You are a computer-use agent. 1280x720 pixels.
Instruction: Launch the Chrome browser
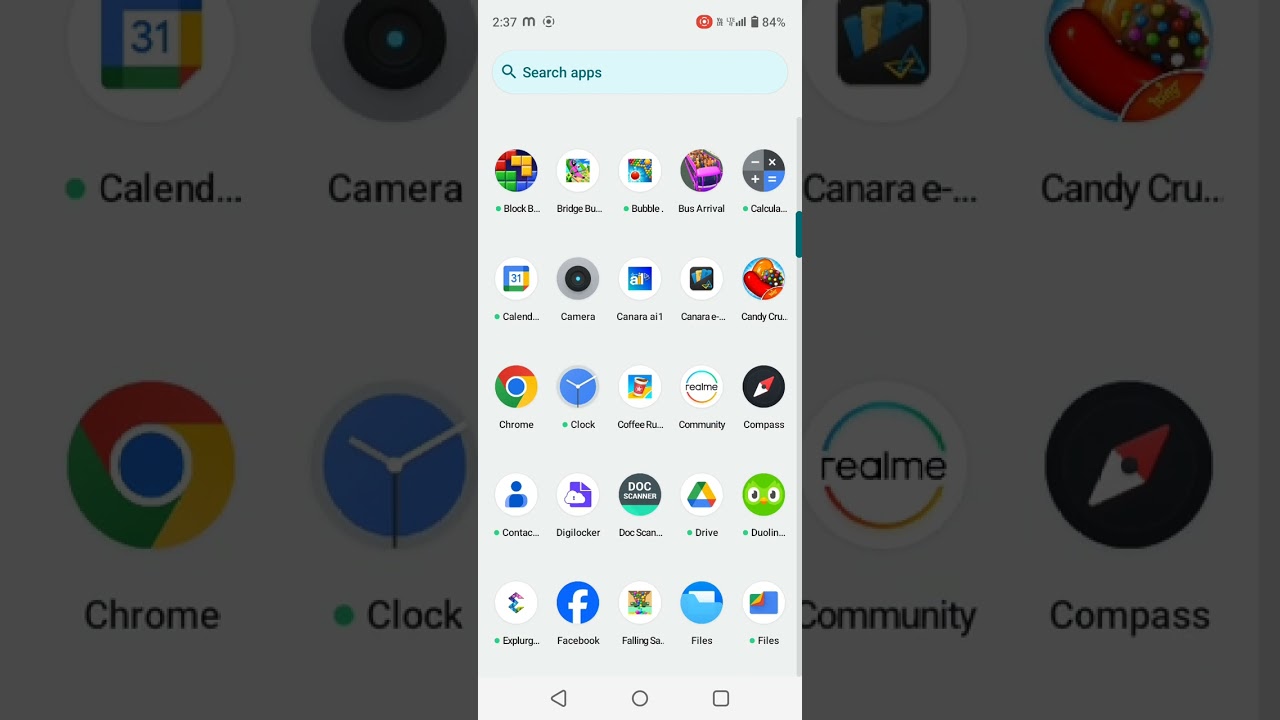point(516,387)
